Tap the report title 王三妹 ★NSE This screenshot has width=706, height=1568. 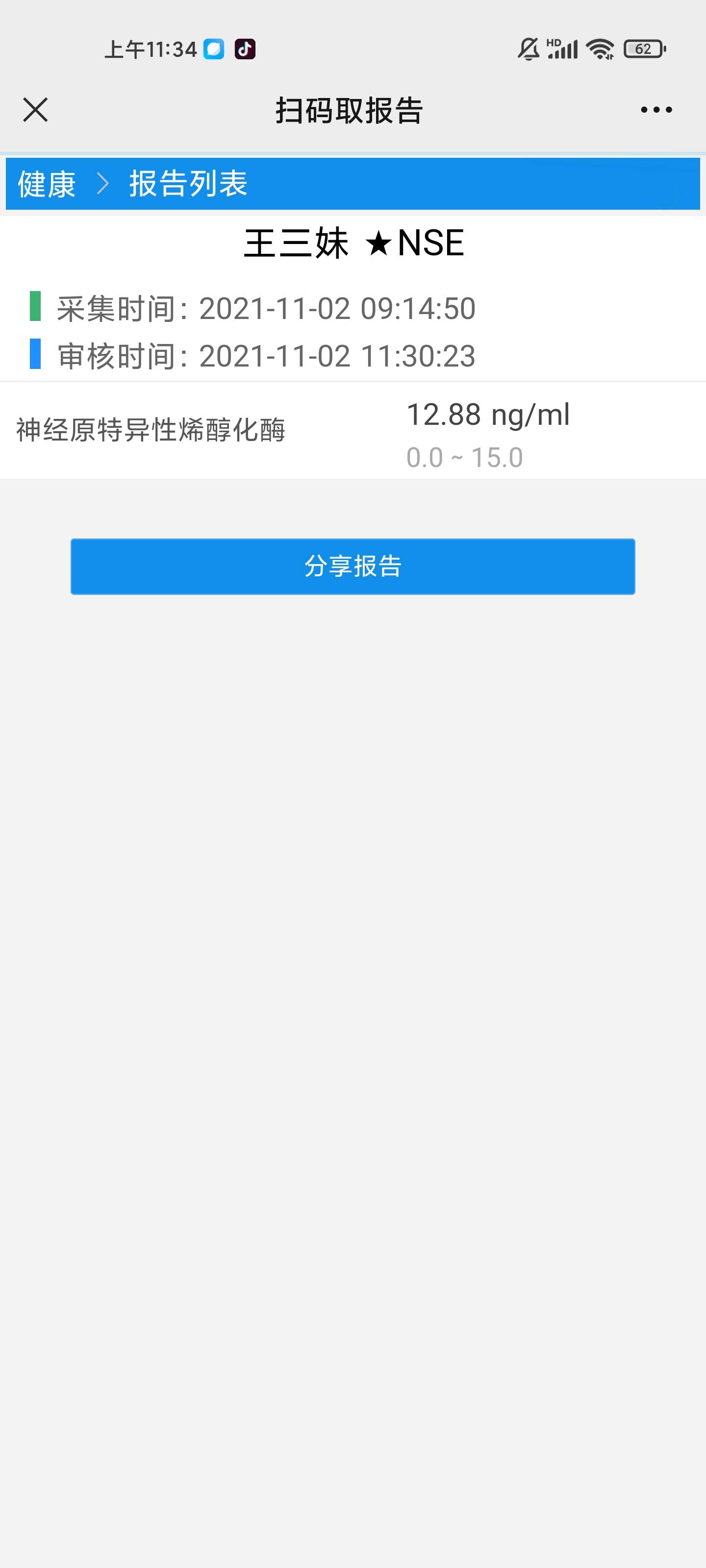click(x=353, y=243)
